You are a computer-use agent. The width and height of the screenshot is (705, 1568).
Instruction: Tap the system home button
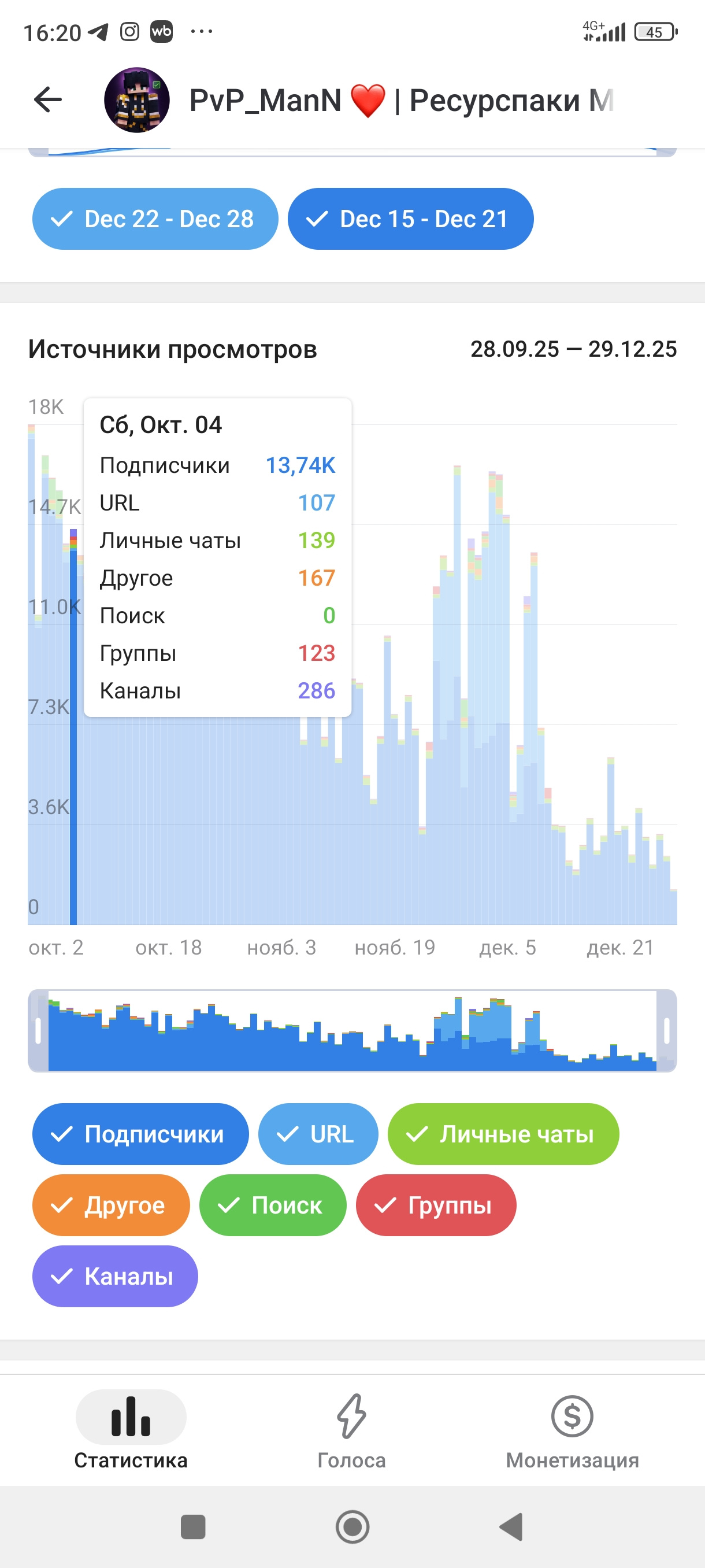pos(352,1526)
